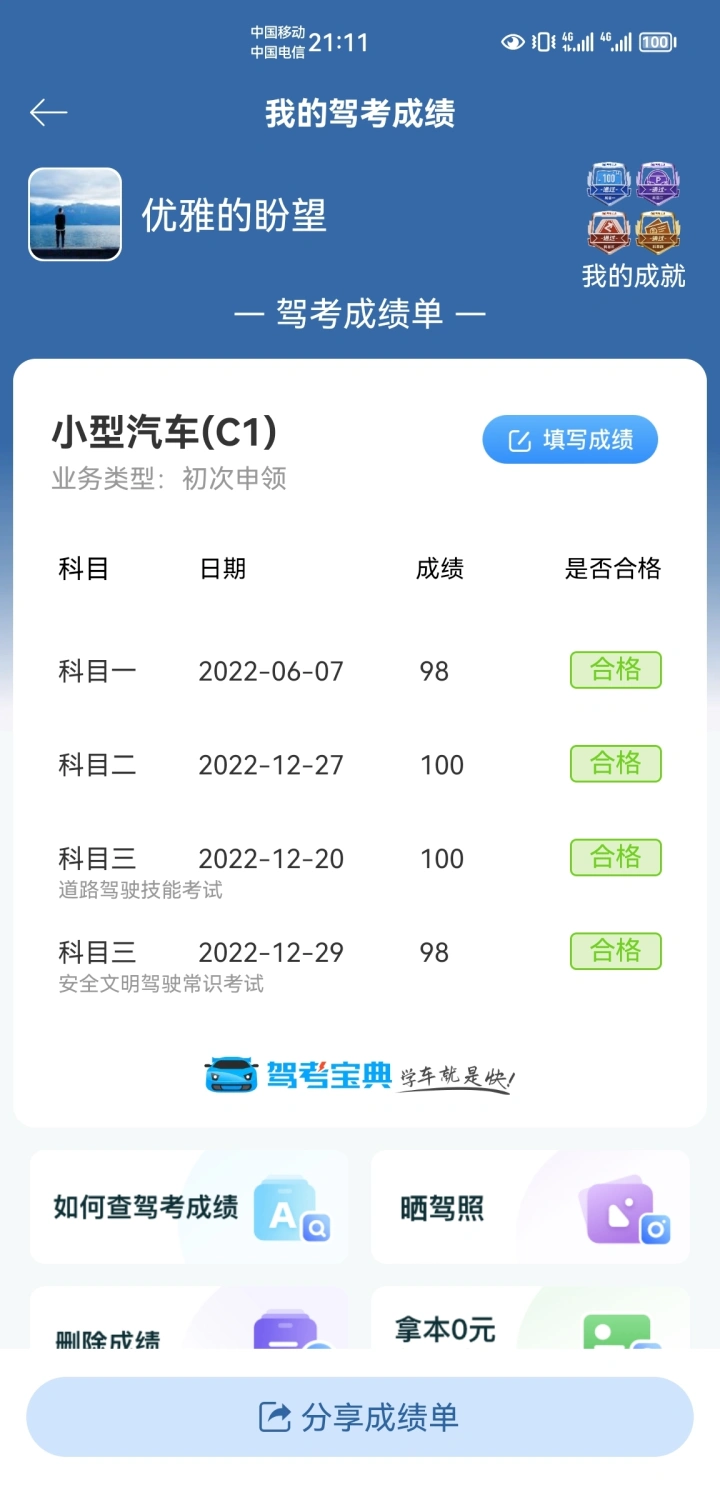Open the 删除成绩 card

(x=189, y=1318)
